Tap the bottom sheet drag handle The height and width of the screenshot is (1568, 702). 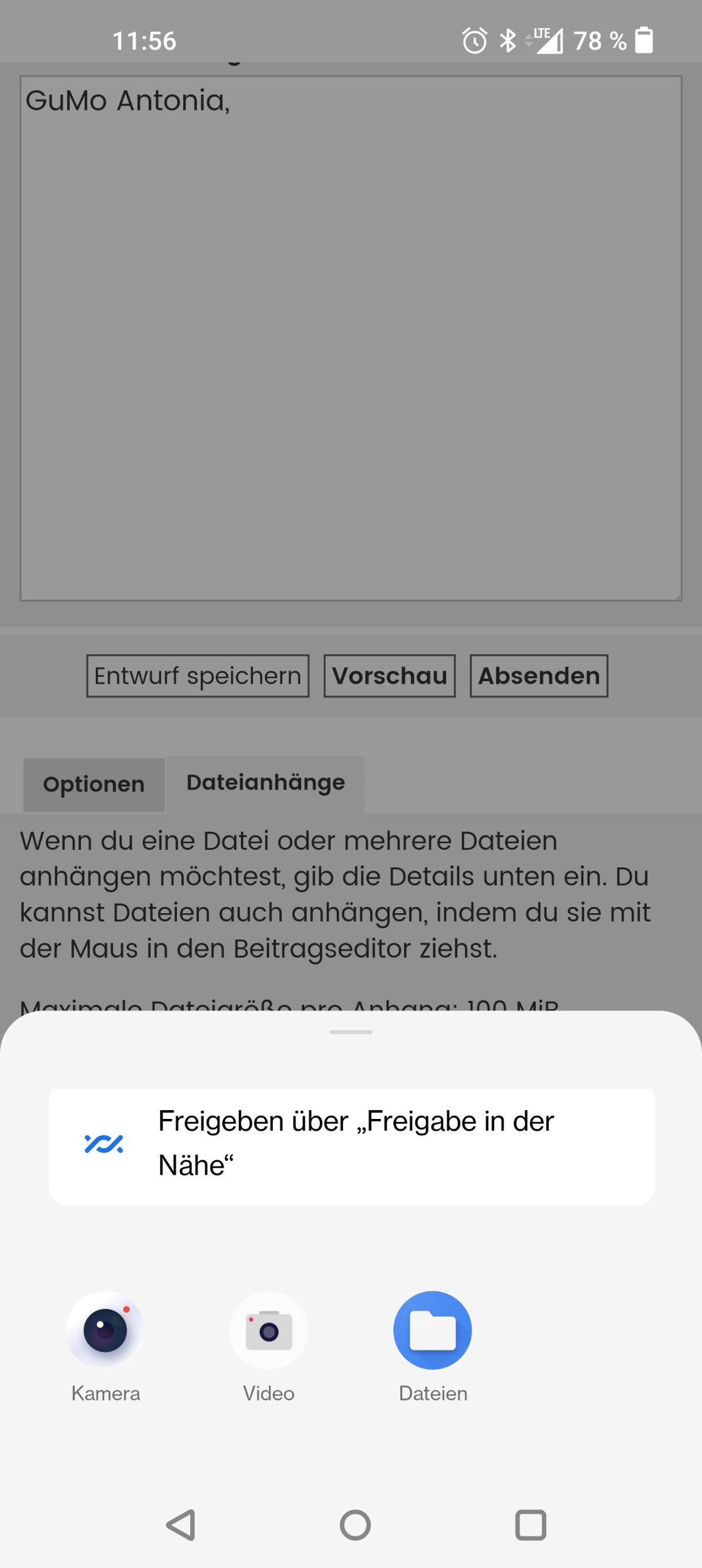[x=351, y=1032]
